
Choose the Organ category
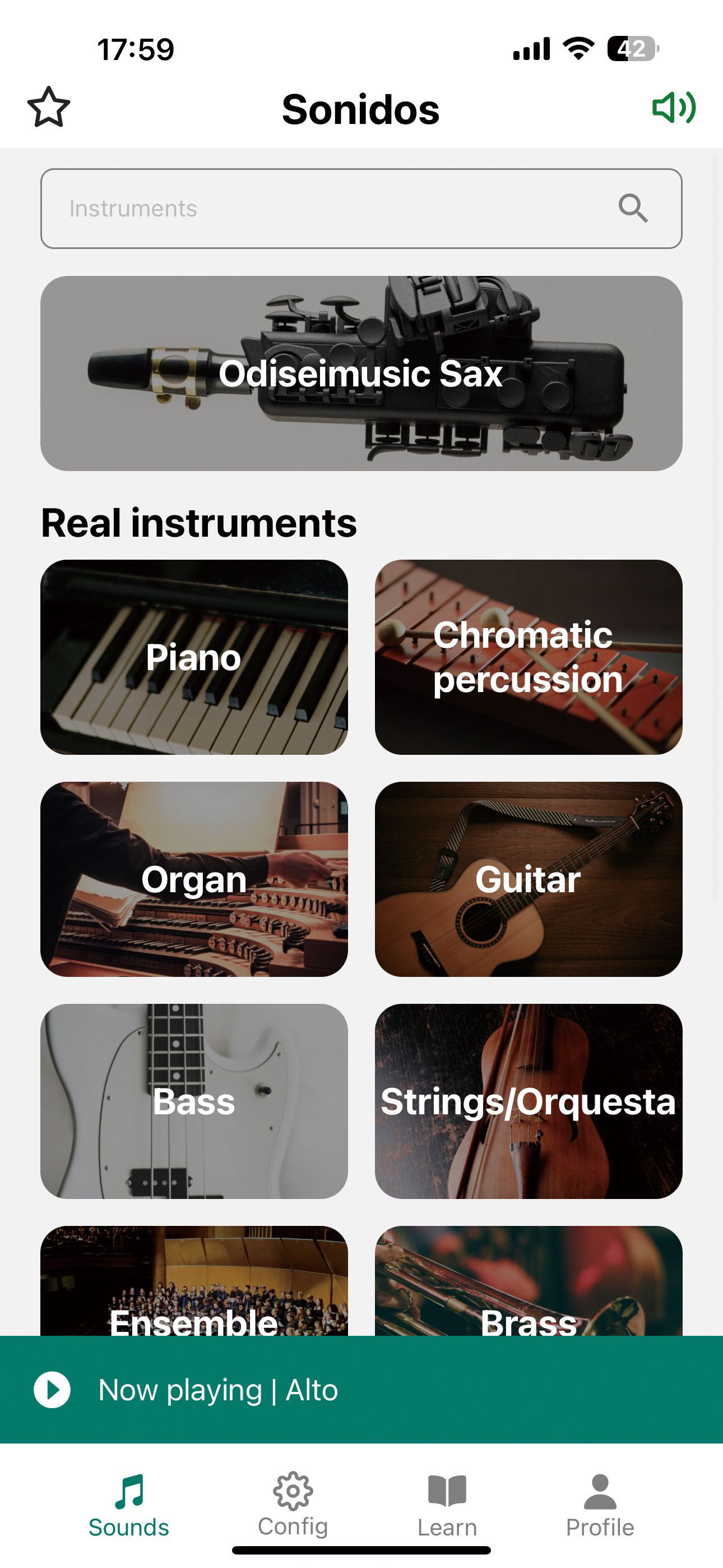pyautogui.click(x=193, y=879)
